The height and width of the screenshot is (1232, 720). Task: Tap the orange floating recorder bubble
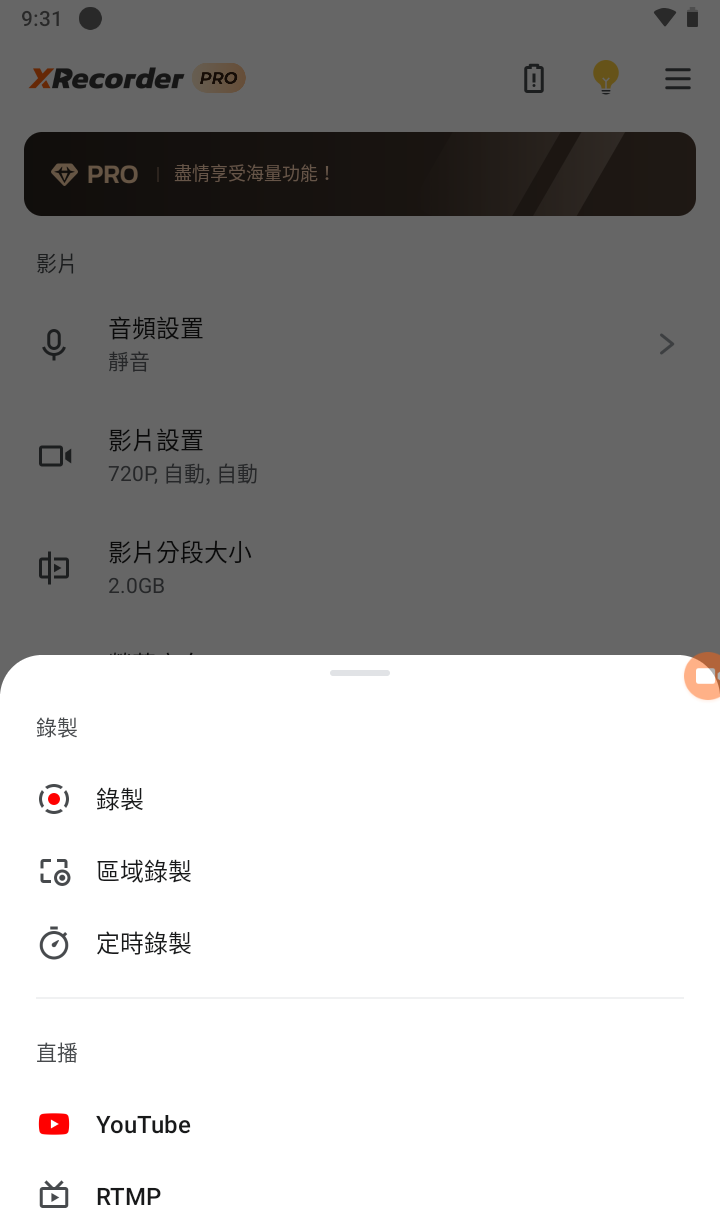(706, 675)
